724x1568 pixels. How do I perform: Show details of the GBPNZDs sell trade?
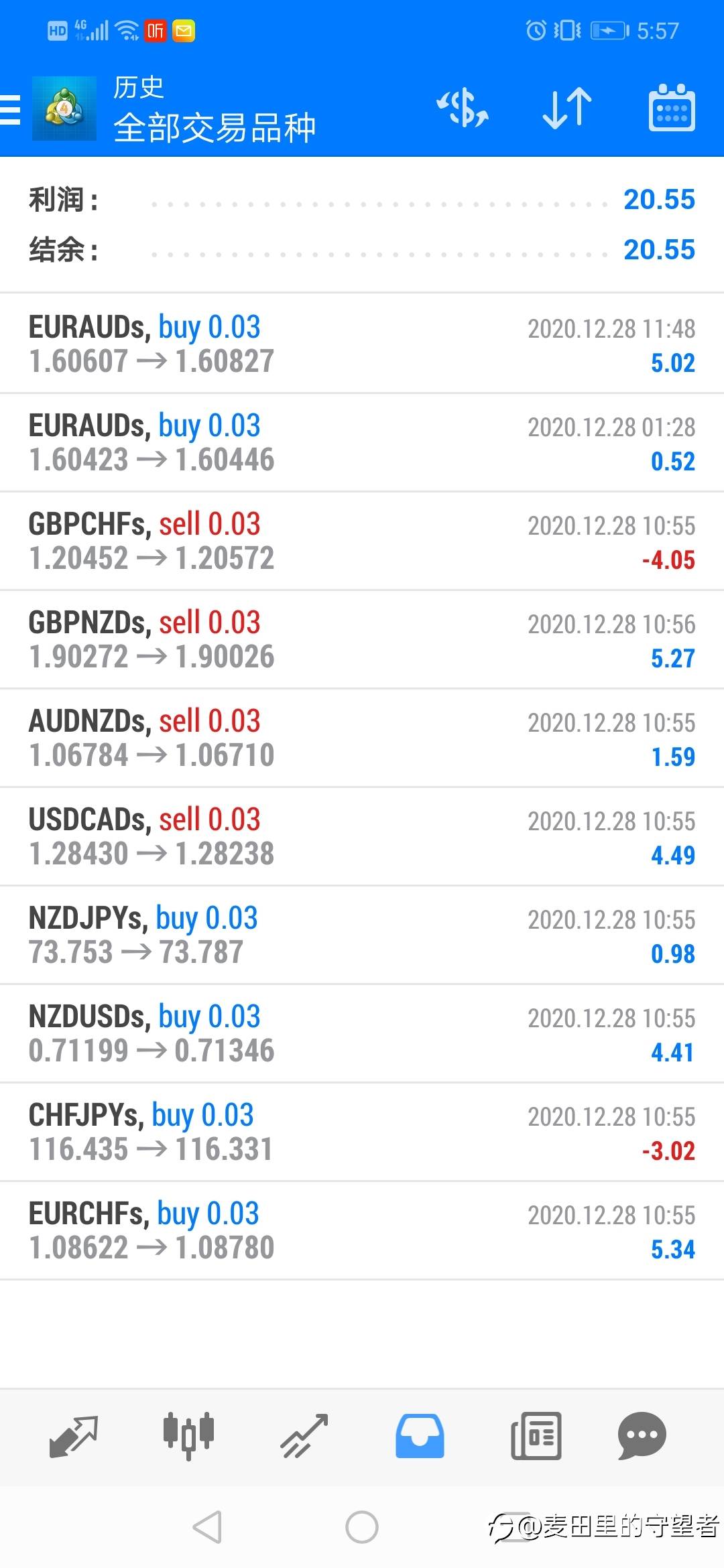click(362, 639)
